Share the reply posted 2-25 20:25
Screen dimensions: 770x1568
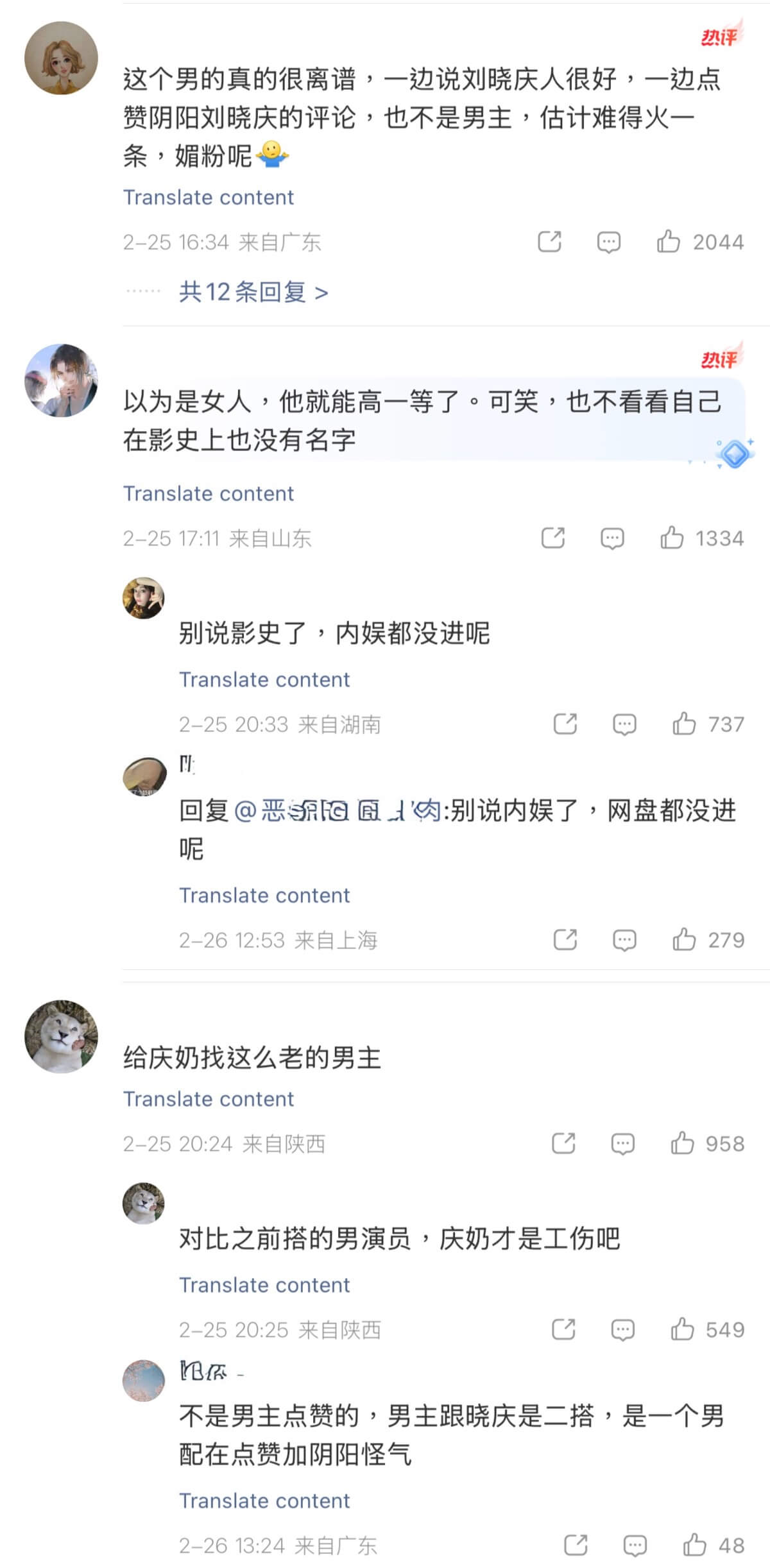(x=563, y=1329)
